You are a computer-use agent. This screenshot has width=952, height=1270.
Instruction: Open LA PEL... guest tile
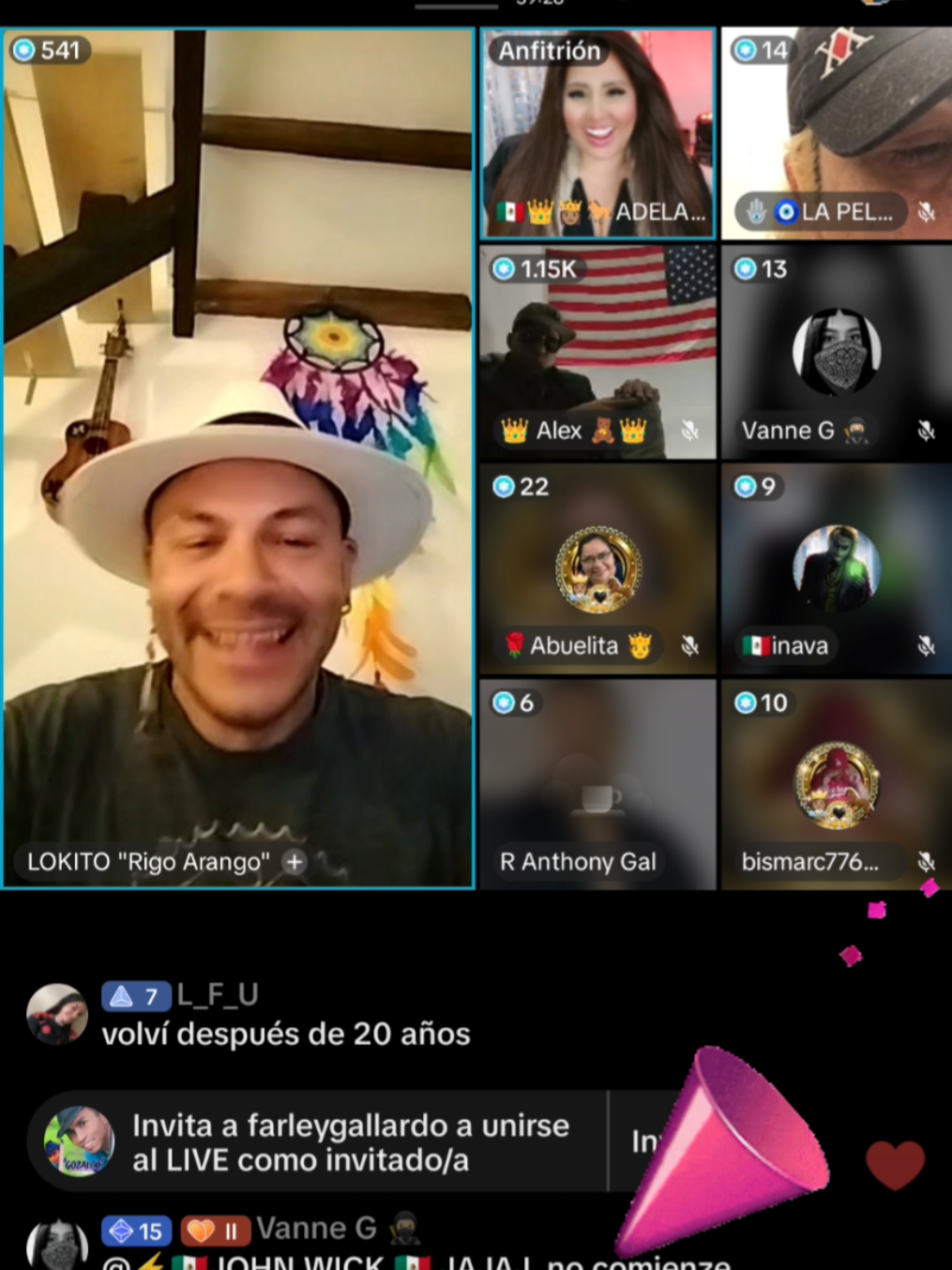(x=837, y=133)
